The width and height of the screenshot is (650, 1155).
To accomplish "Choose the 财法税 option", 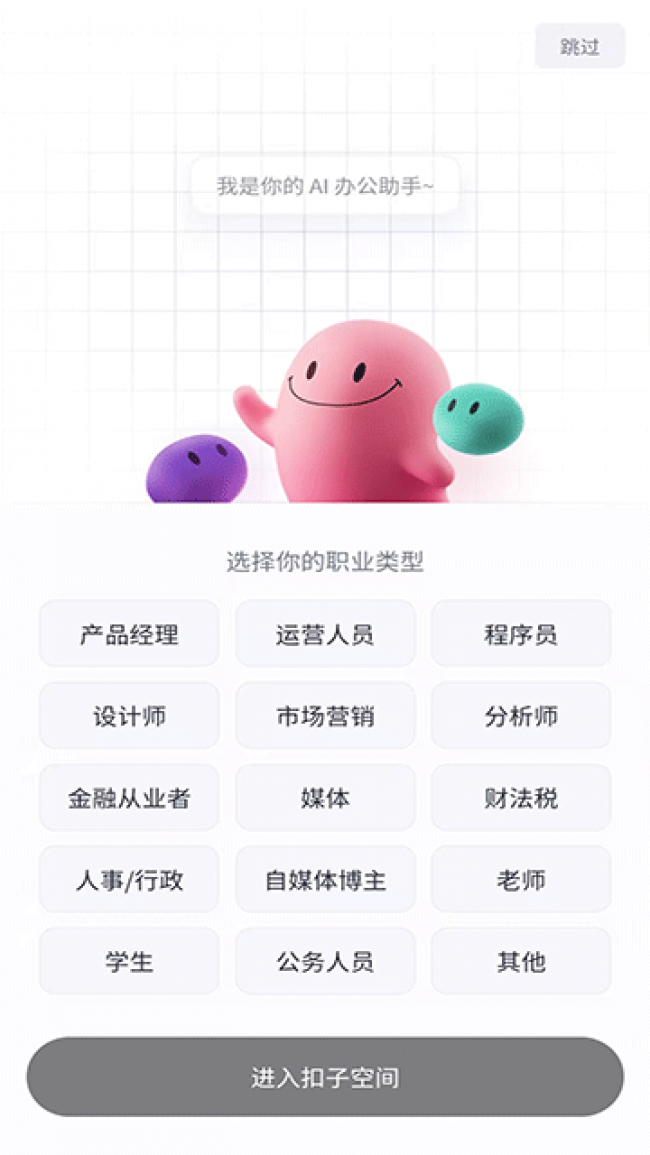I will pos(521,798).
